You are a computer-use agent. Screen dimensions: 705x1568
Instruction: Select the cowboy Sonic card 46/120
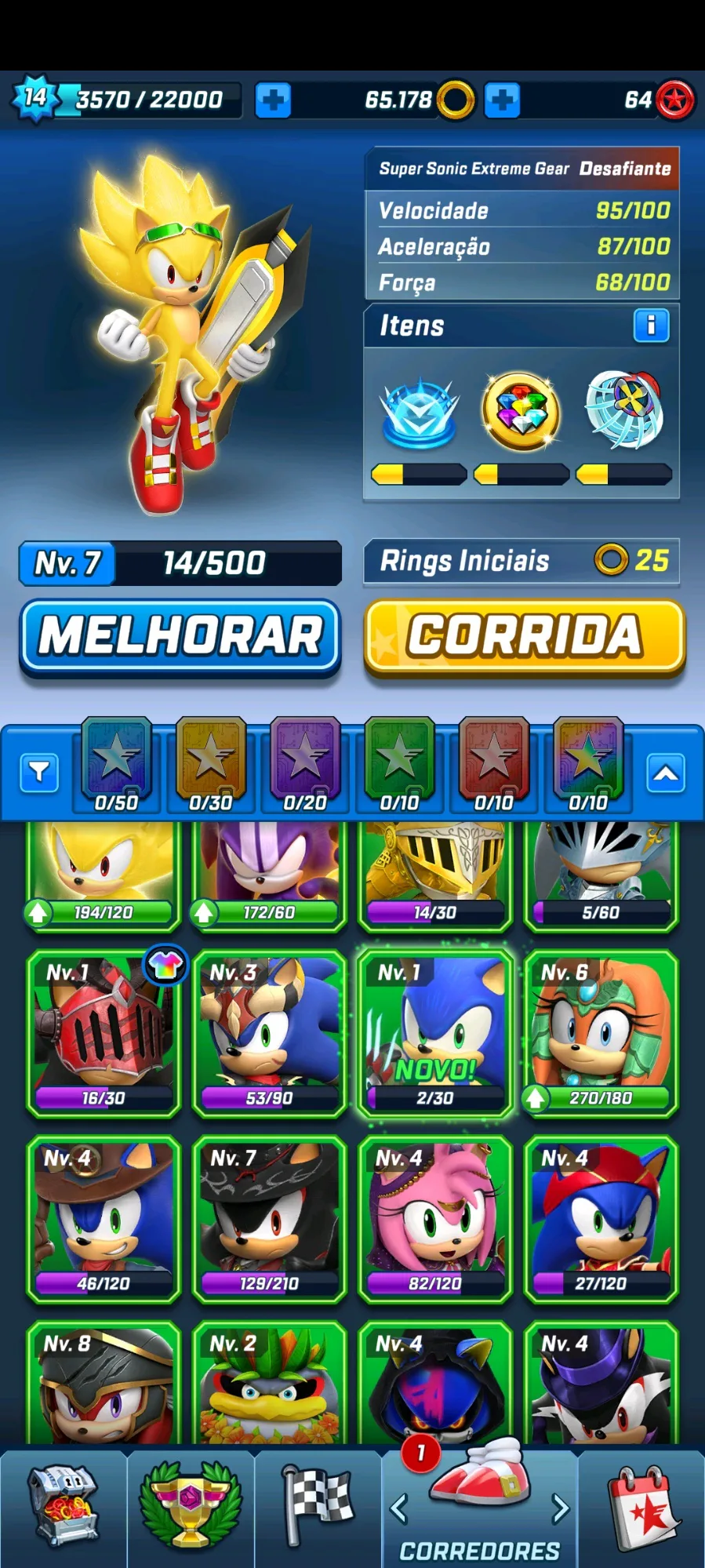103,1218
